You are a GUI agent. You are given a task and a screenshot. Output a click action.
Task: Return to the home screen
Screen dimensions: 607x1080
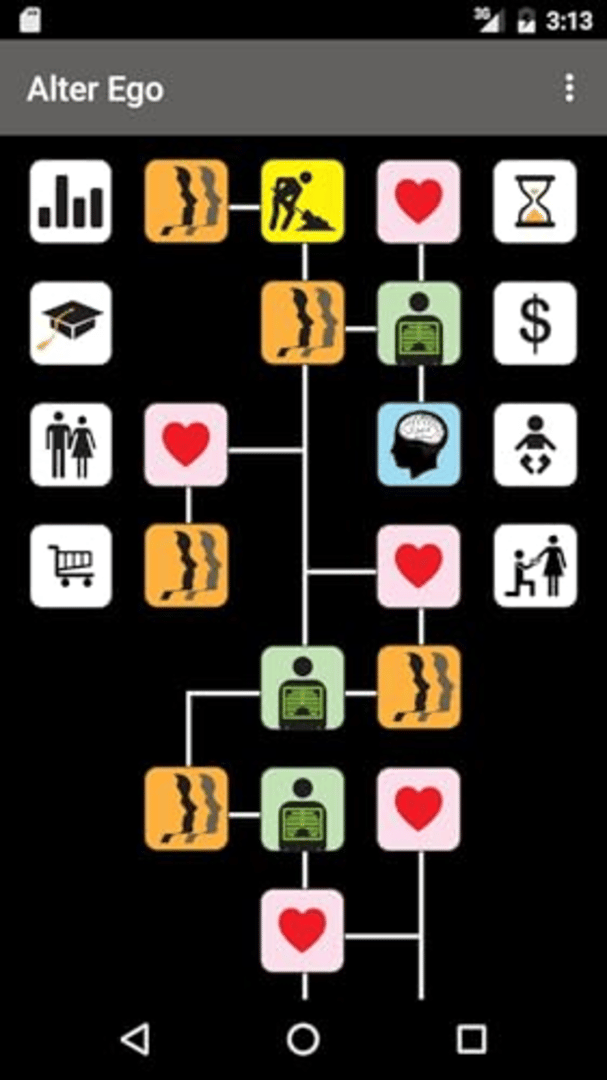303,1039
